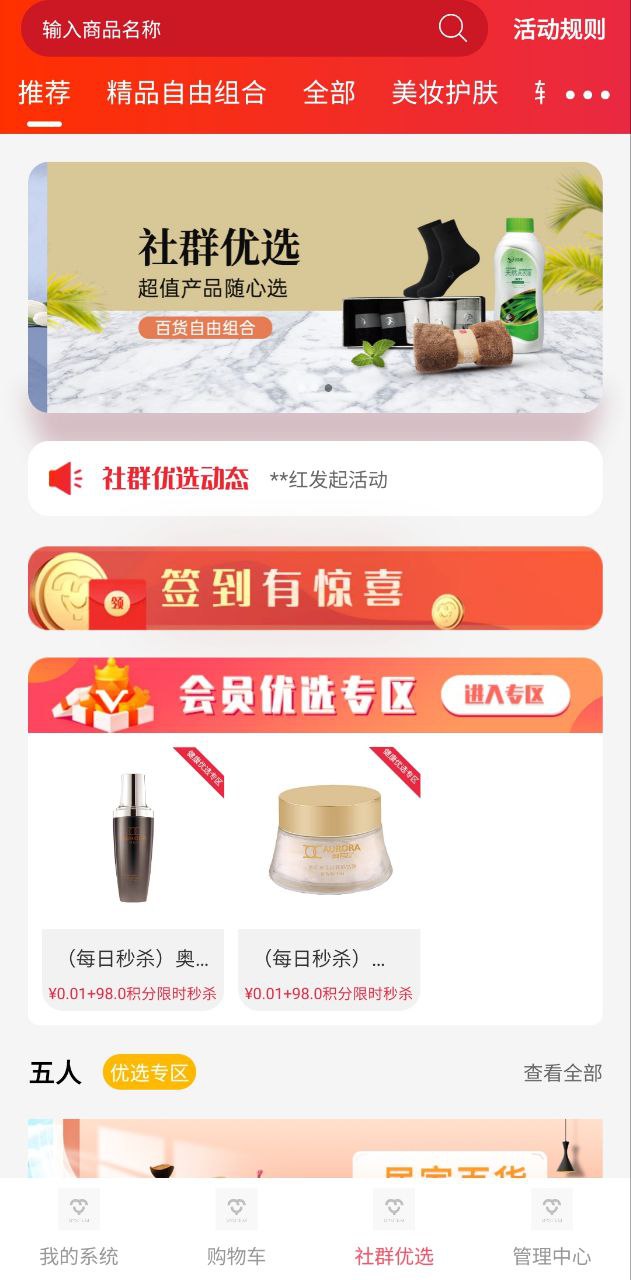The width and height of the screenshot is (631, 1280).
Task: Open the 社群优选动态 news row
Action: [x=315, y=479]
